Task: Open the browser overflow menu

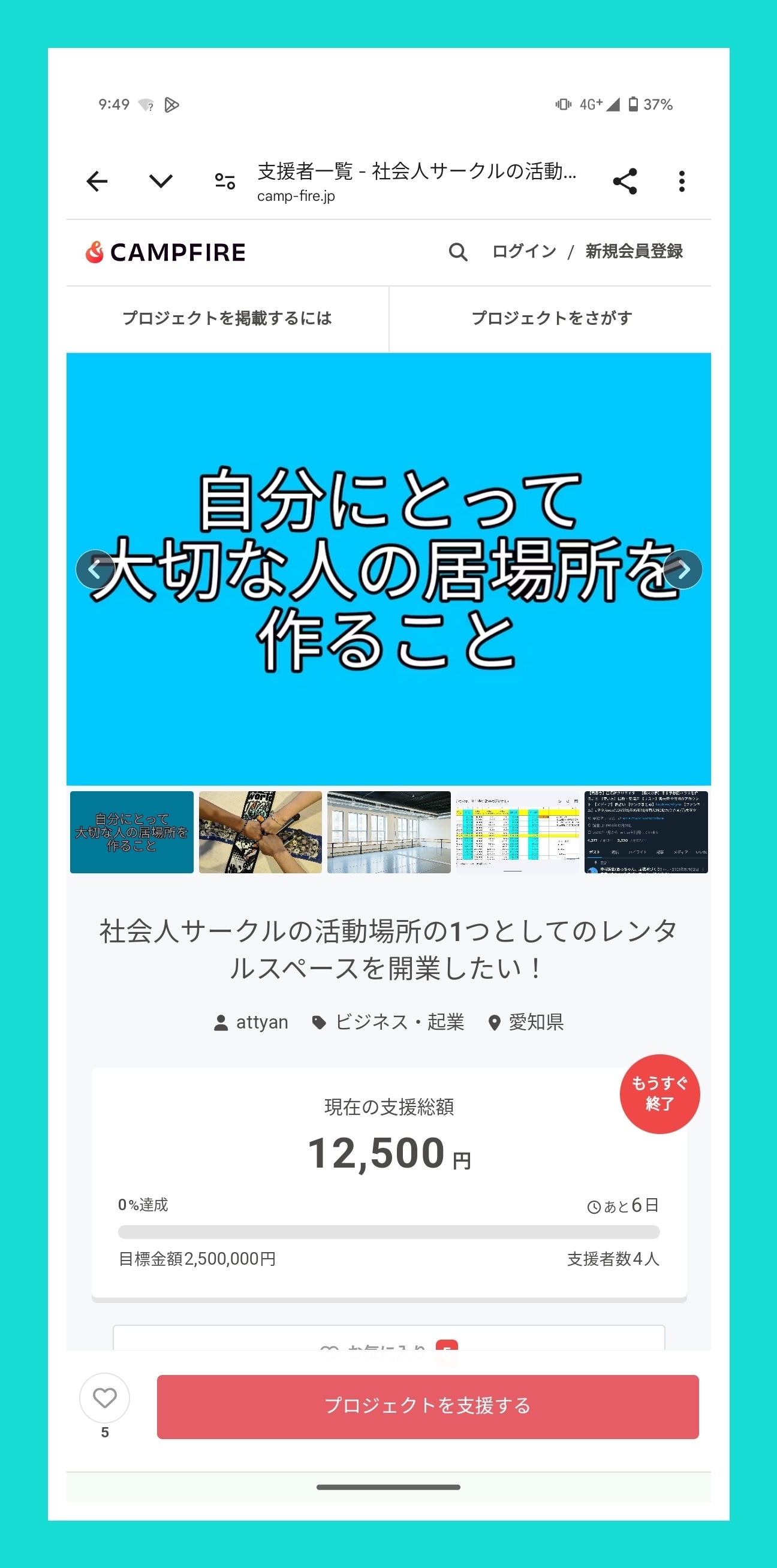Action: click(x=682, y=182)
